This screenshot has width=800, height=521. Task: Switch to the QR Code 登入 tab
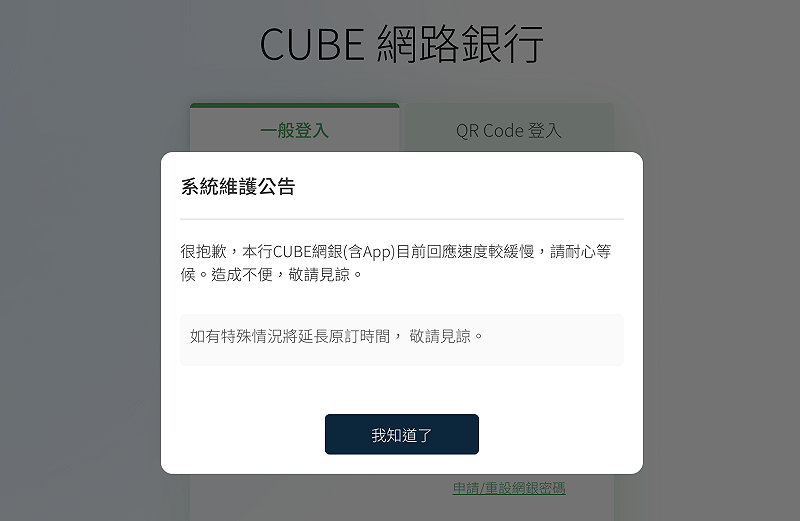click(x=509, y=130)
